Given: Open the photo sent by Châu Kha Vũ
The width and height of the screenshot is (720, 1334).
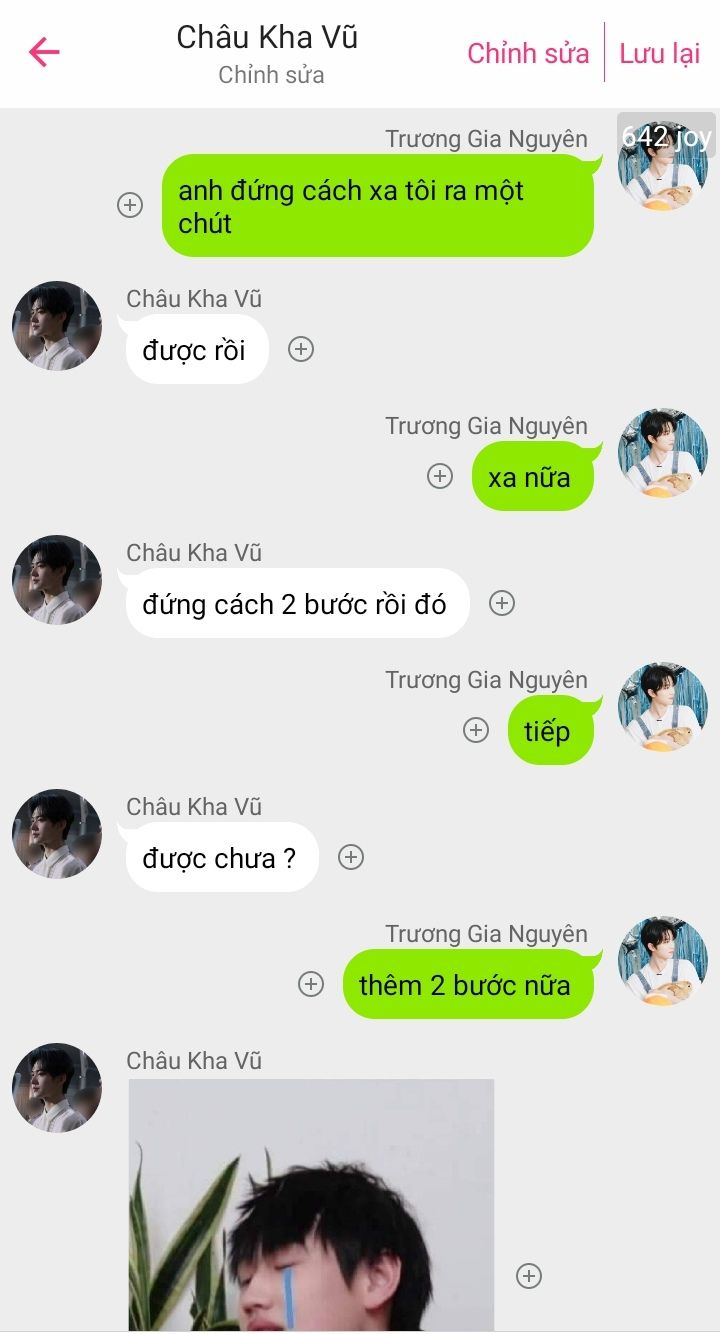Looking at the screenshot, I should pyautogui.click(x=311, y=1205).
